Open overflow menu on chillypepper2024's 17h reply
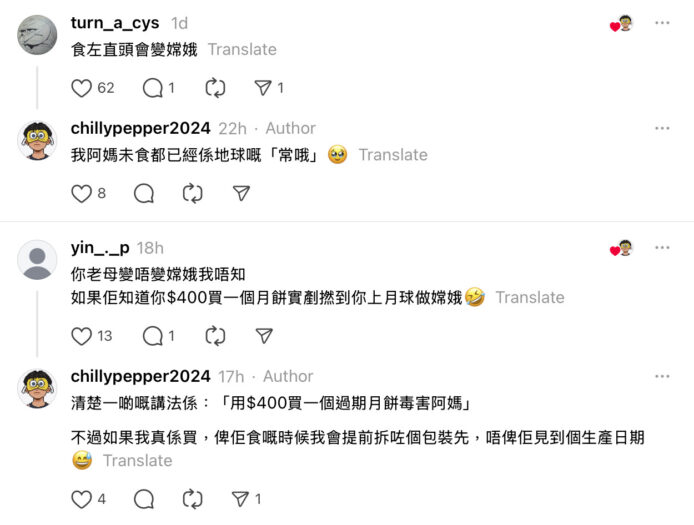Image resolution: width=694 pixels, height=525 pixels. (662, 377)
